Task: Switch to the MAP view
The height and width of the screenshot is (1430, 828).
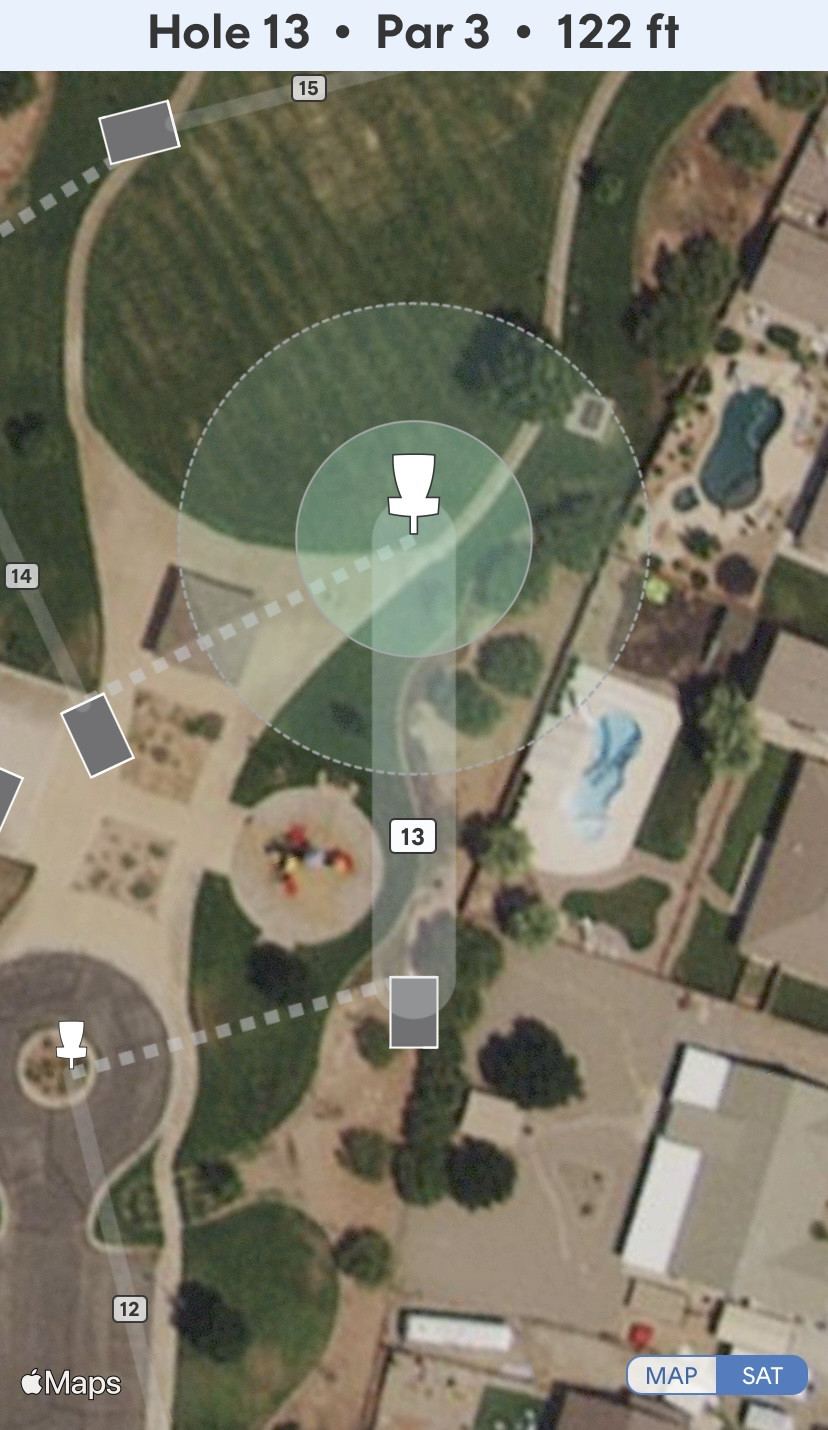Action: click(x=671, y=1375)
